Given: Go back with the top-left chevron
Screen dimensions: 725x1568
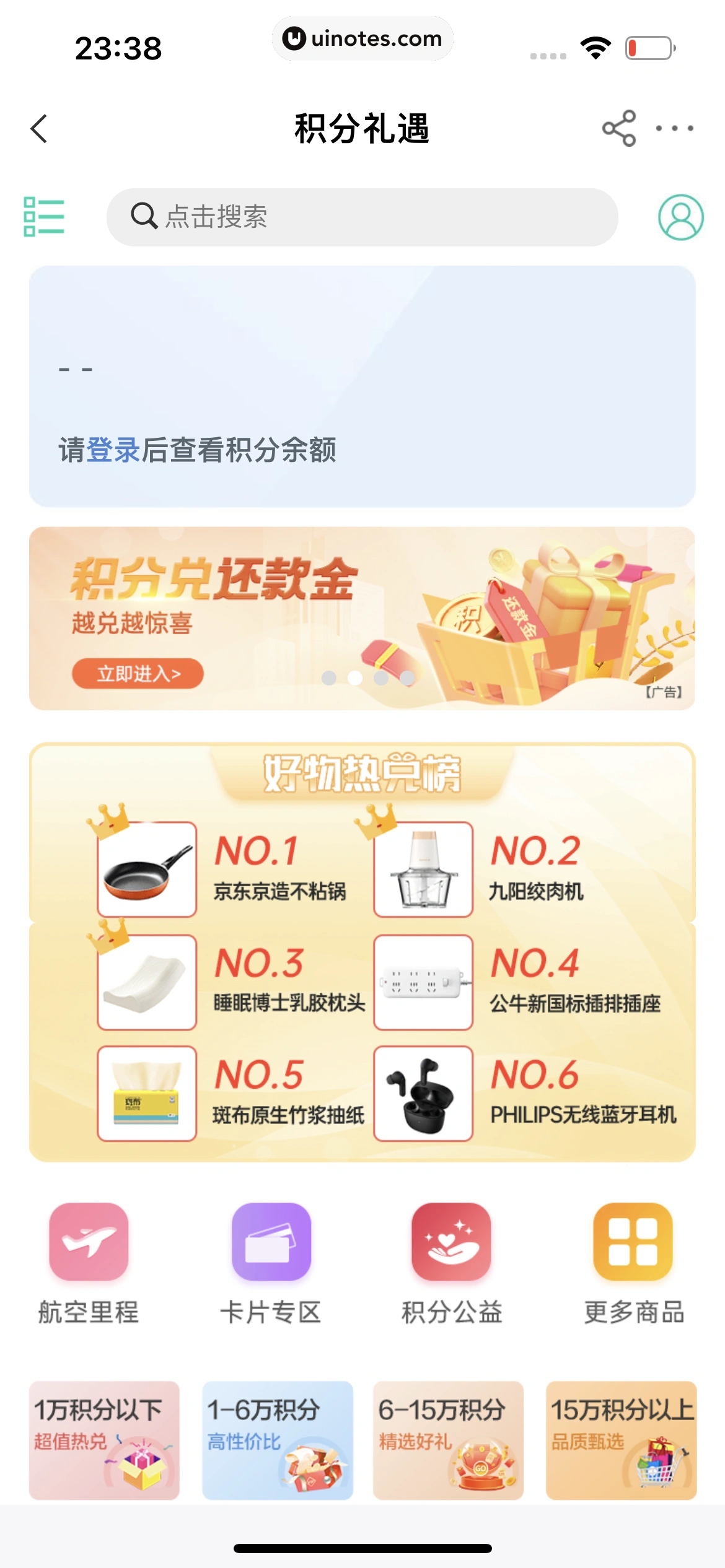Looking at the screenshot, I should click(39, 128).
